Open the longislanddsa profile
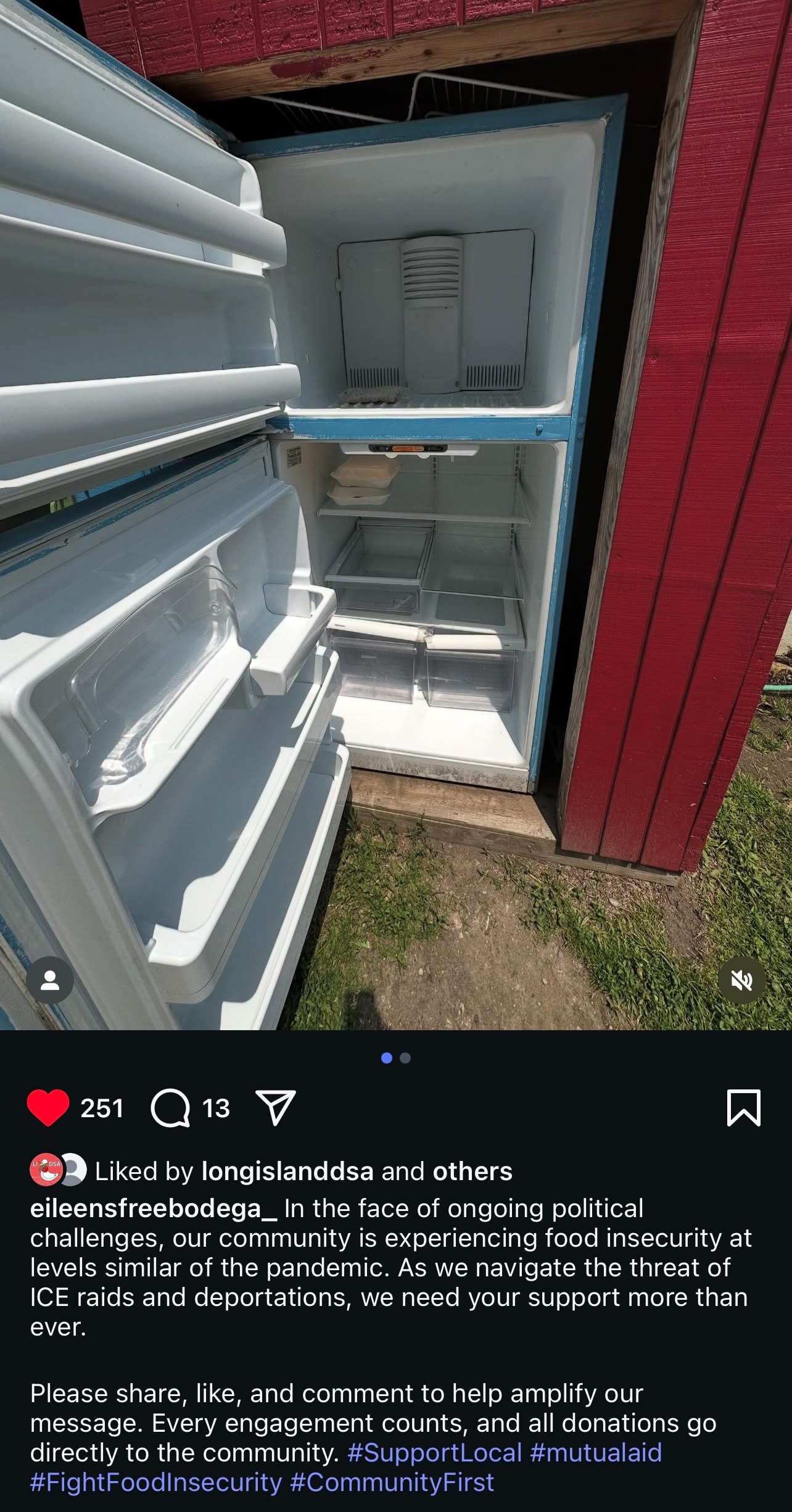Image resolution: width=792 pixels, height=1512 pixels. pos(287,1171)
